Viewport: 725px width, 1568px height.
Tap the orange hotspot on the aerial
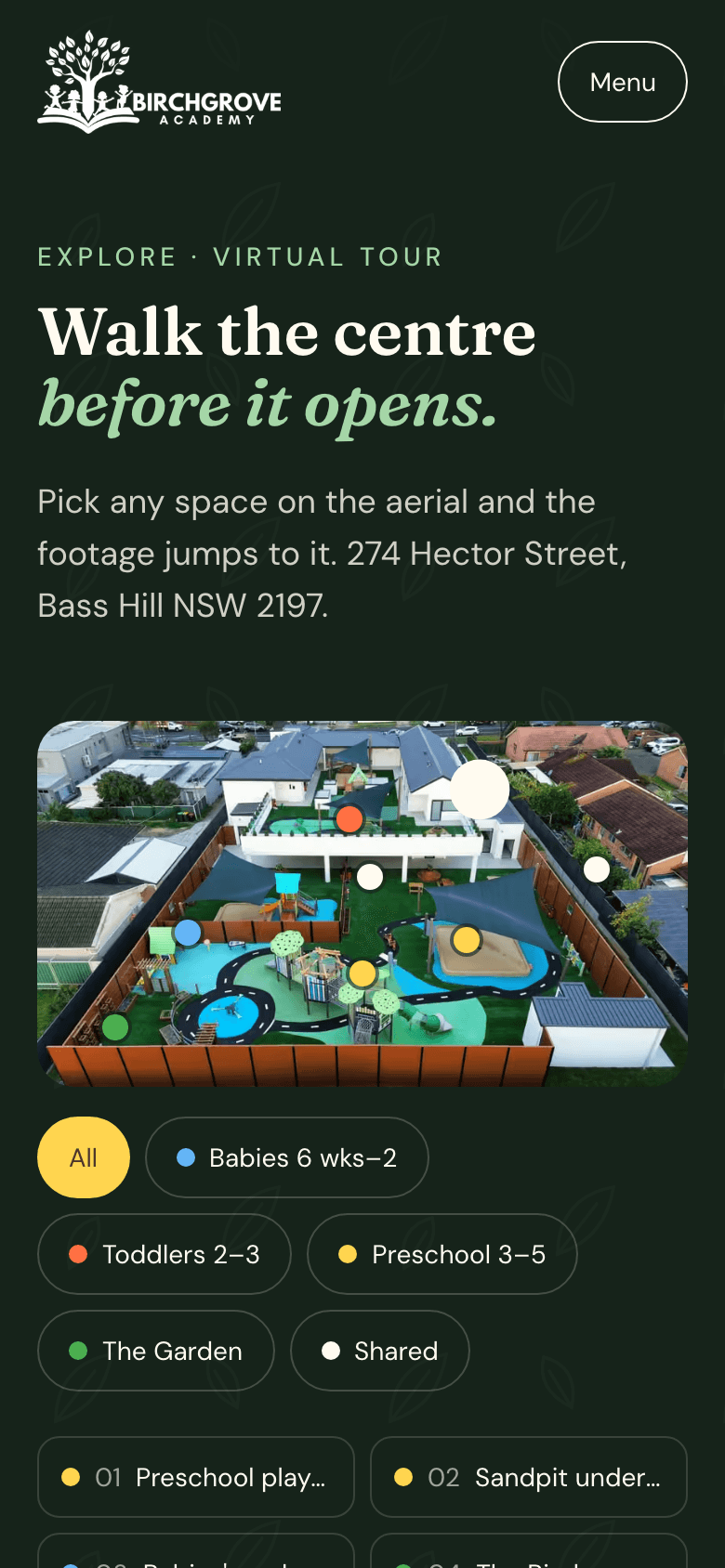349,819
